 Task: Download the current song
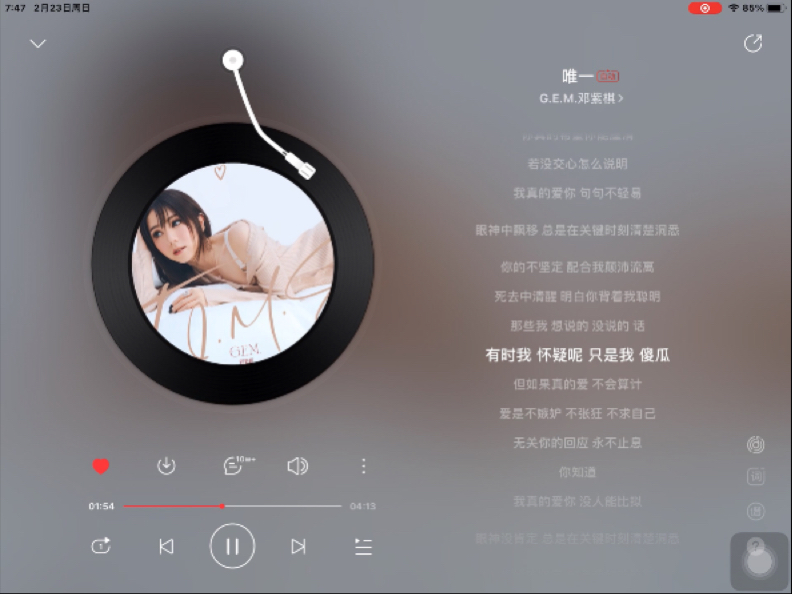tap(167, 466)
